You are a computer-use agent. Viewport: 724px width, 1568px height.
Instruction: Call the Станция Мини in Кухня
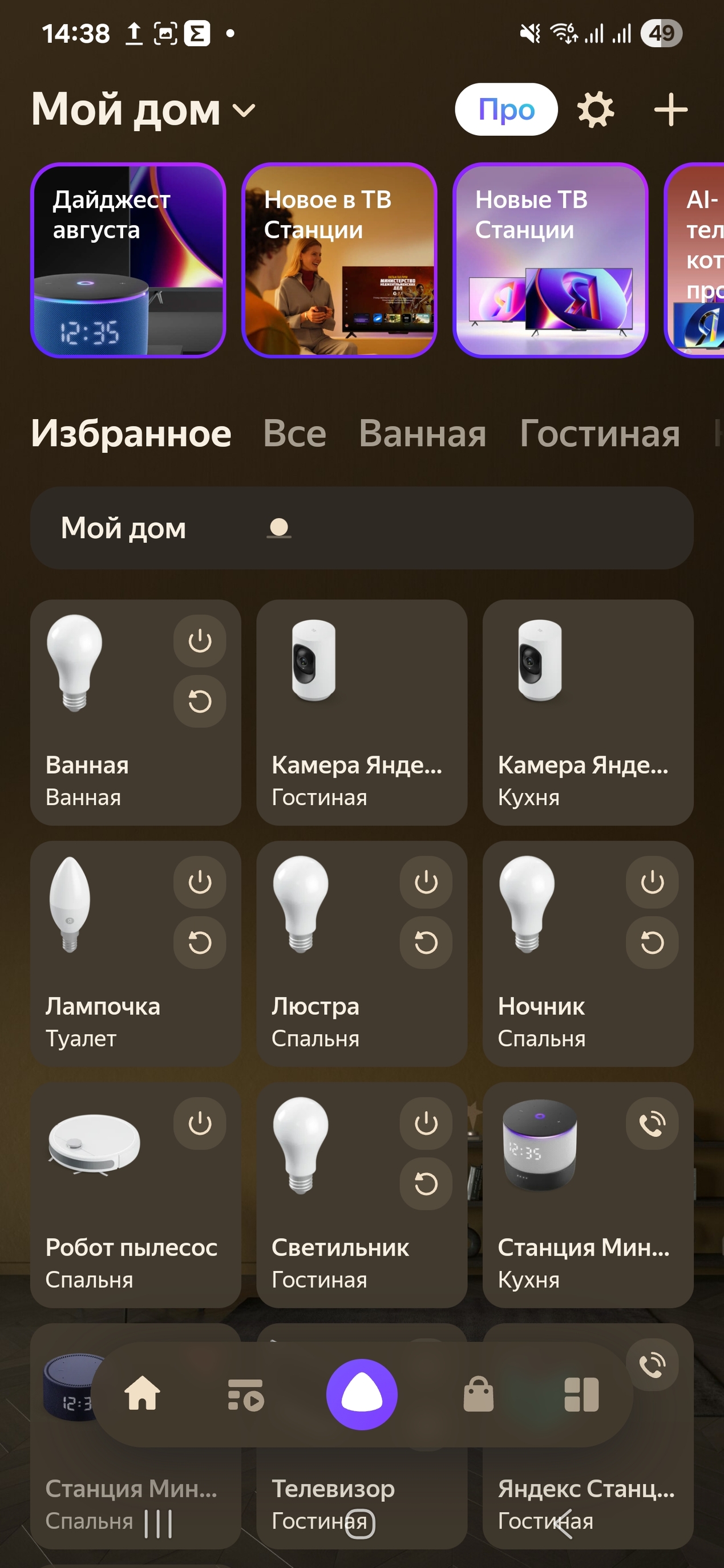[x=652, y=1123]
